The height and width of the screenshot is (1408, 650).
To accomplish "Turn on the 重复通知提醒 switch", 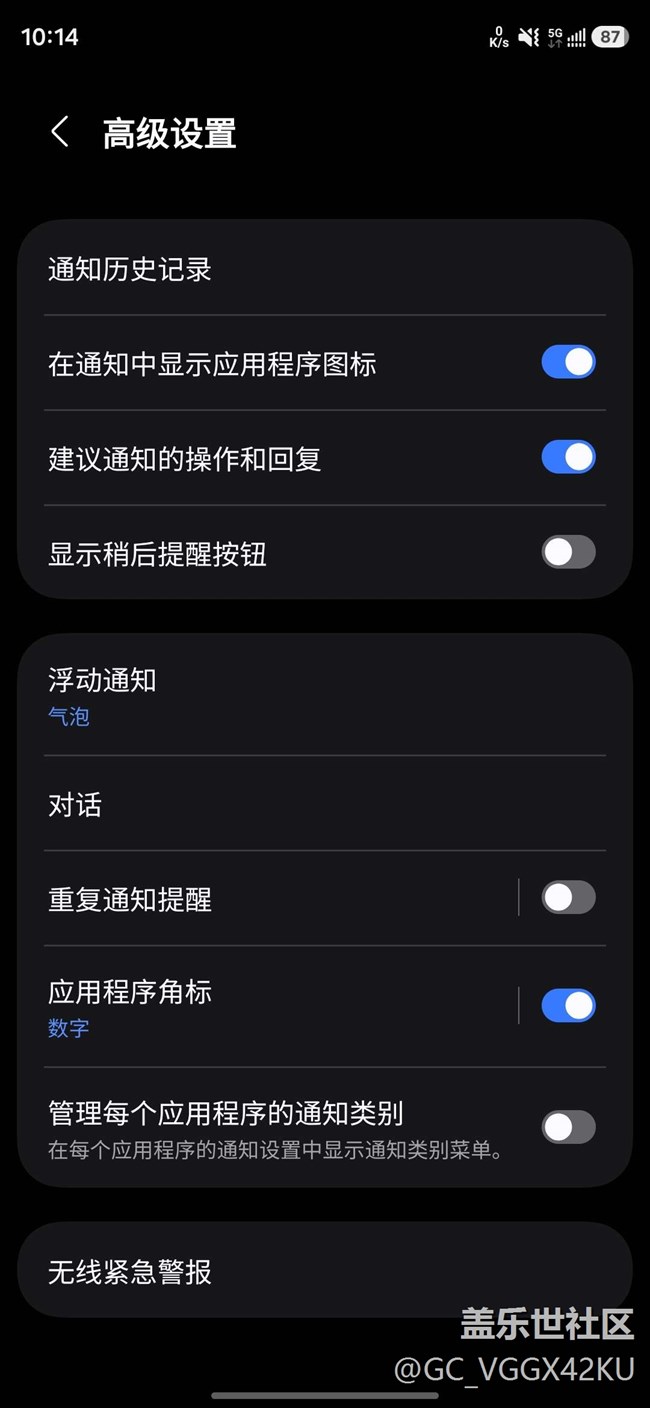I will (568, 897).
